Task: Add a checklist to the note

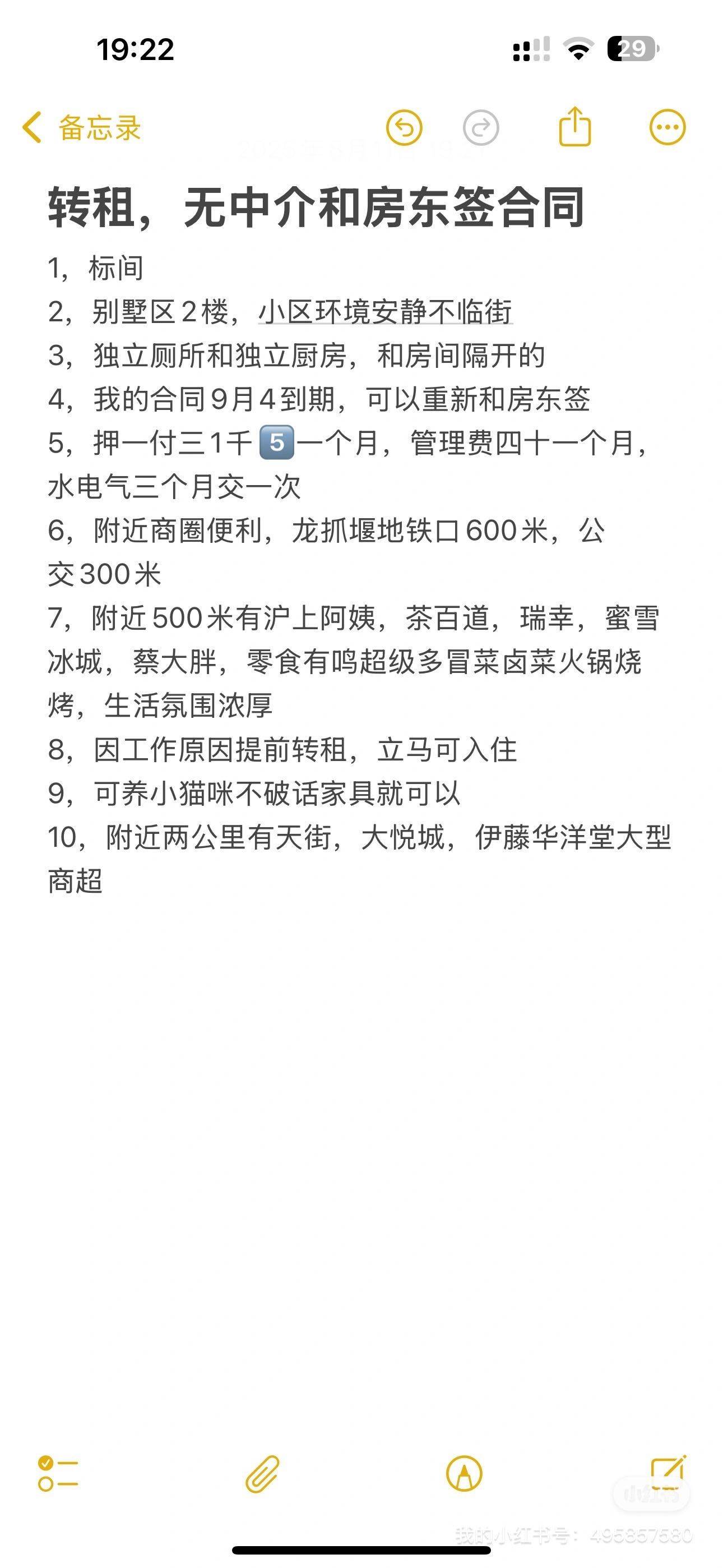Action: pyautogui.click(x=58, y=1474)
